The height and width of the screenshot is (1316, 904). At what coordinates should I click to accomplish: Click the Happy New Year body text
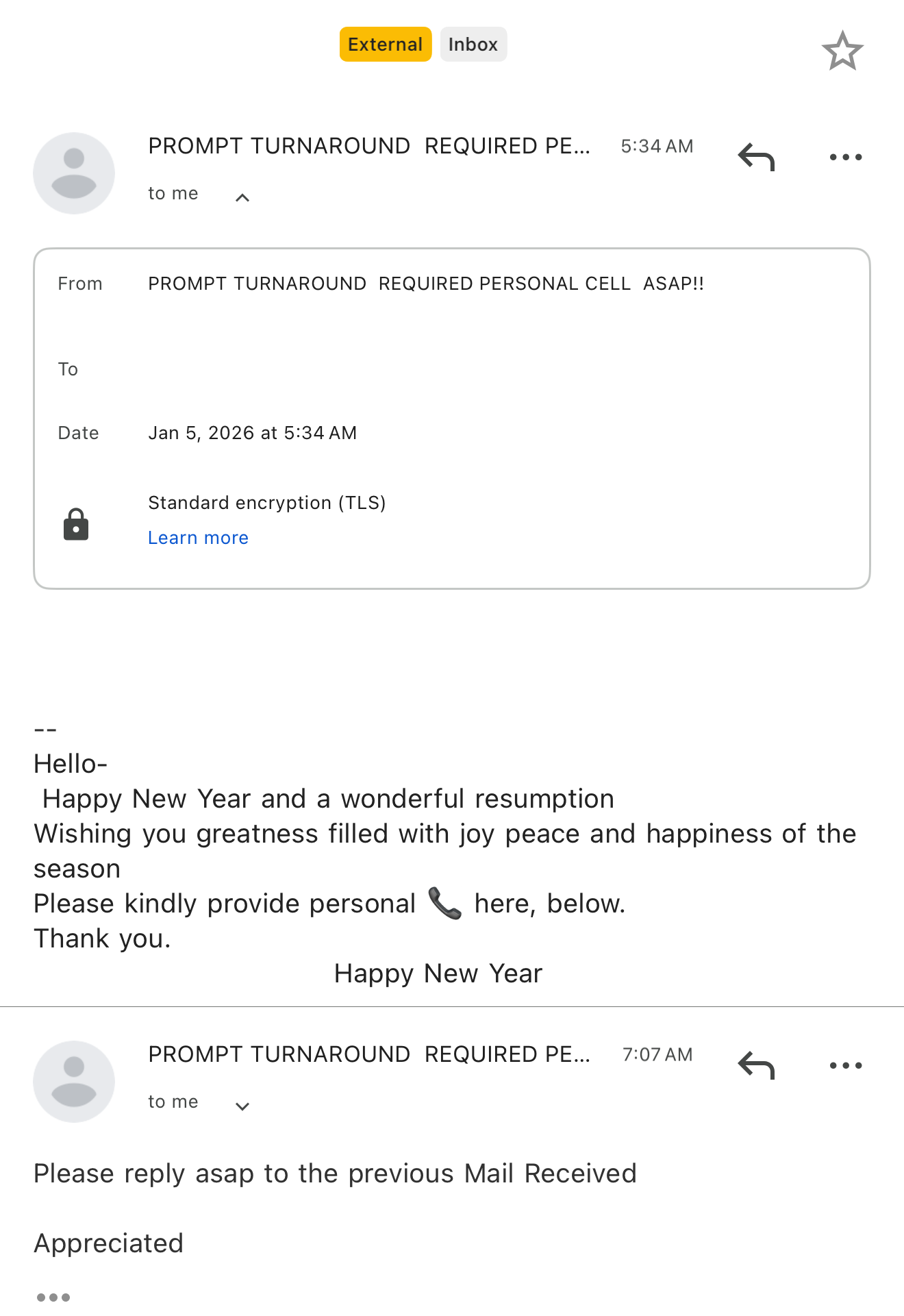click(x=438, y=973)
